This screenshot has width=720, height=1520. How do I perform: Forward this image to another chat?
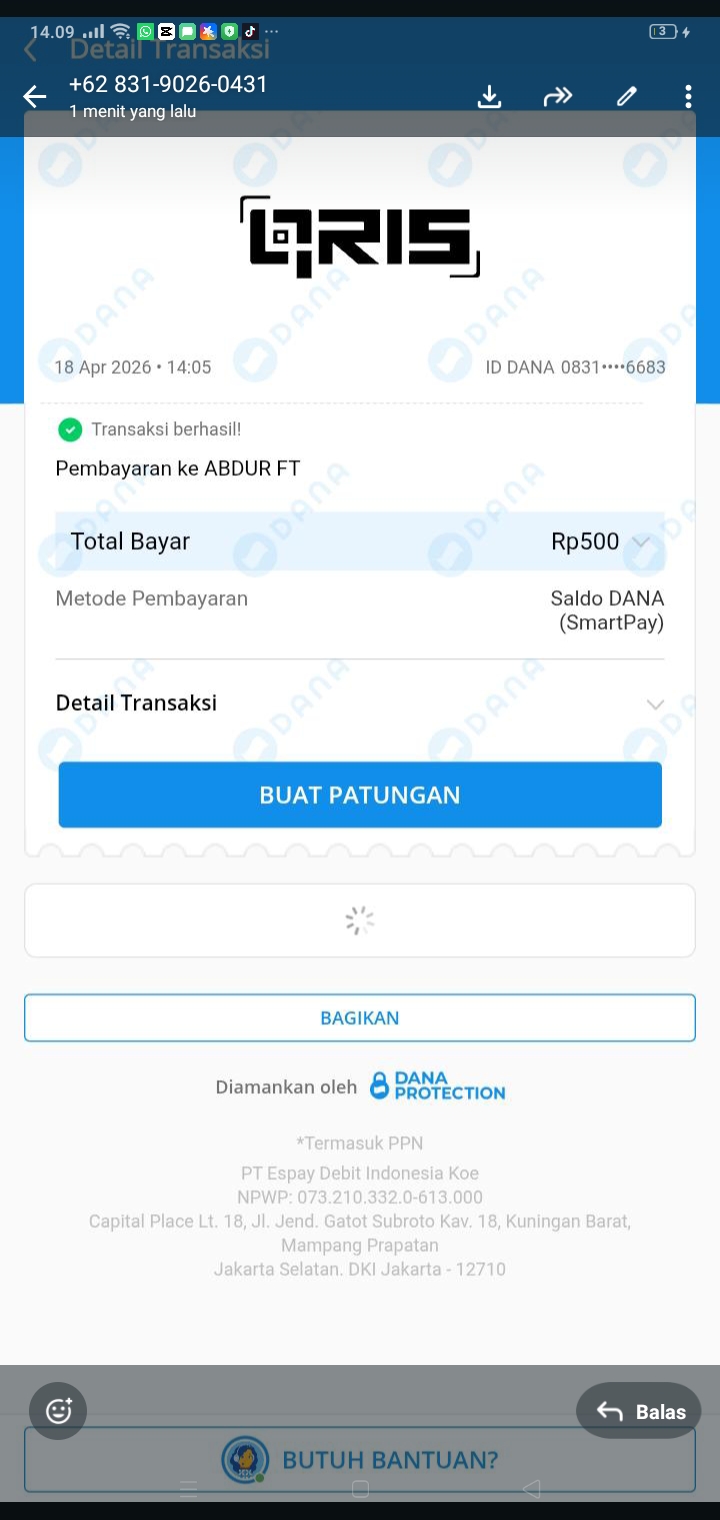(558, 96)
